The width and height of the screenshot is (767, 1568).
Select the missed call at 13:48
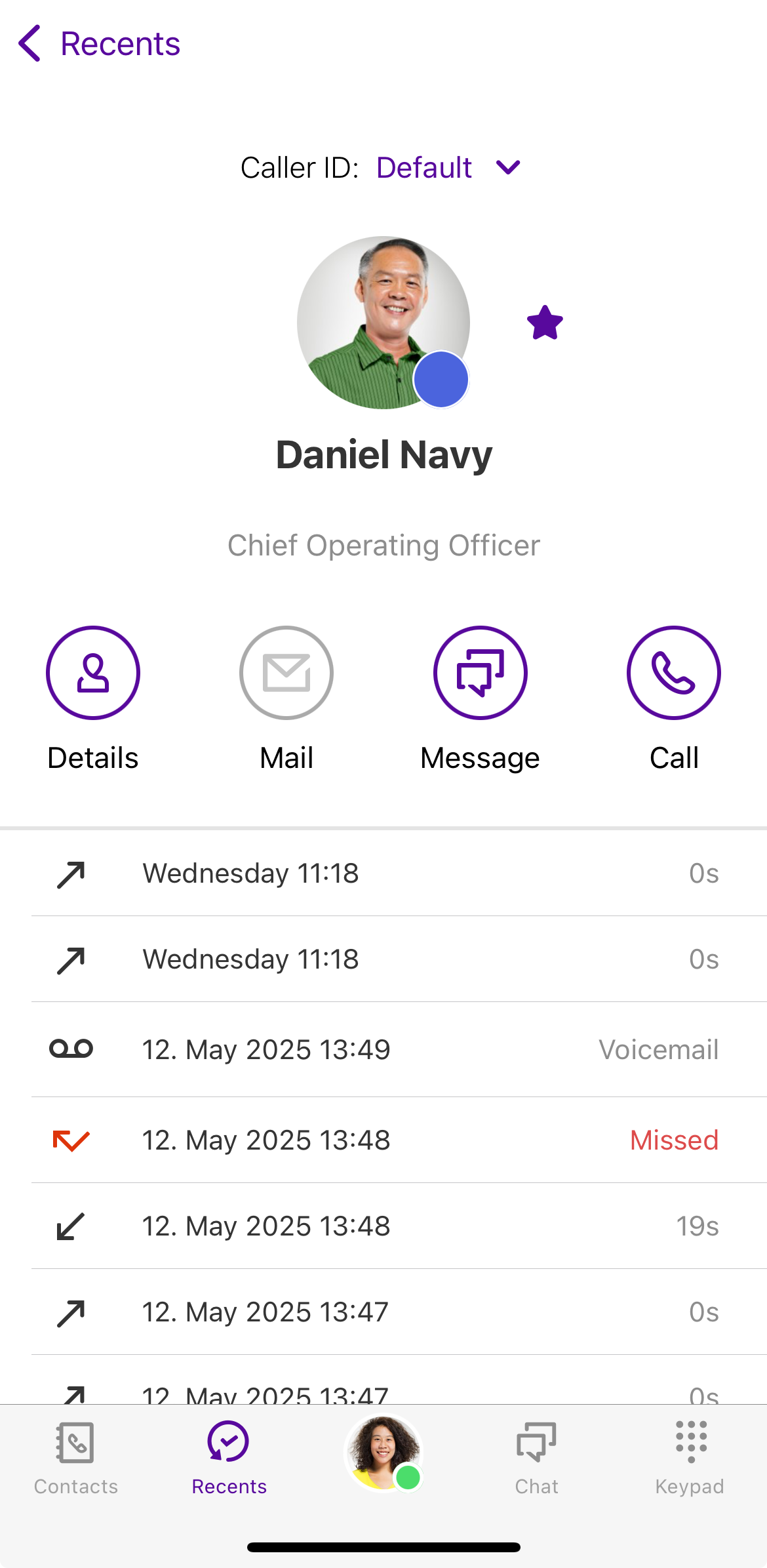coord(383,1140)
